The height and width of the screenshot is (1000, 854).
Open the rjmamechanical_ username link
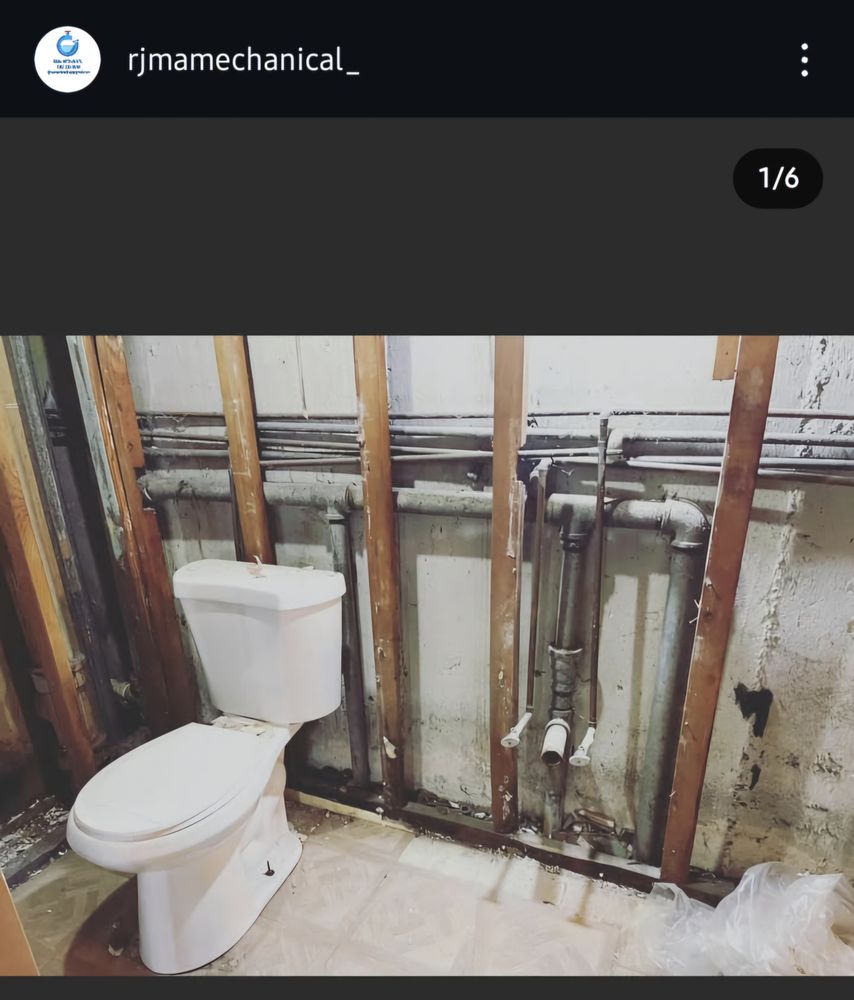[x=243, y=61]
